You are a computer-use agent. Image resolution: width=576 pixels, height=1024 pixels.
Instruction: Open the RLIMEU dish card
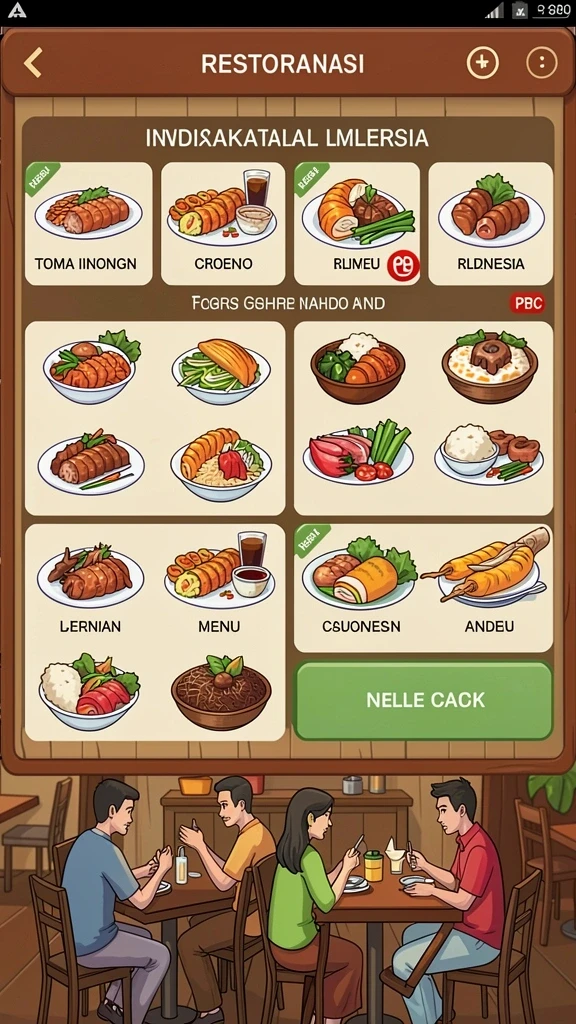(357, 223)
